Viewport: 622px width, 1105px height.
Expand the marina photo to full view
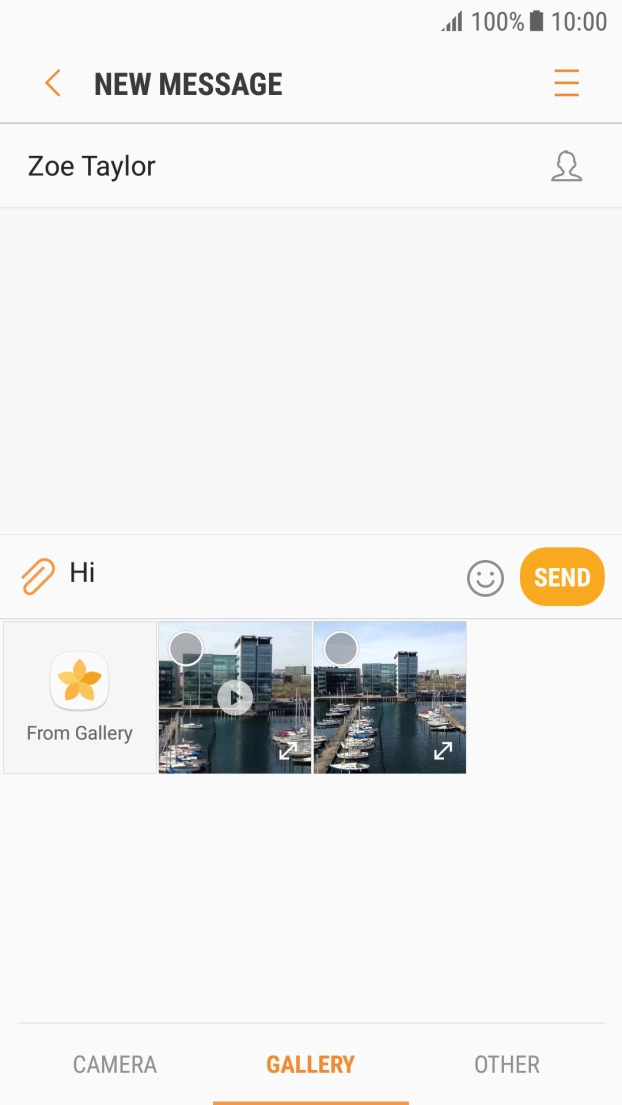pyautogui.click(x=443, y=750)
